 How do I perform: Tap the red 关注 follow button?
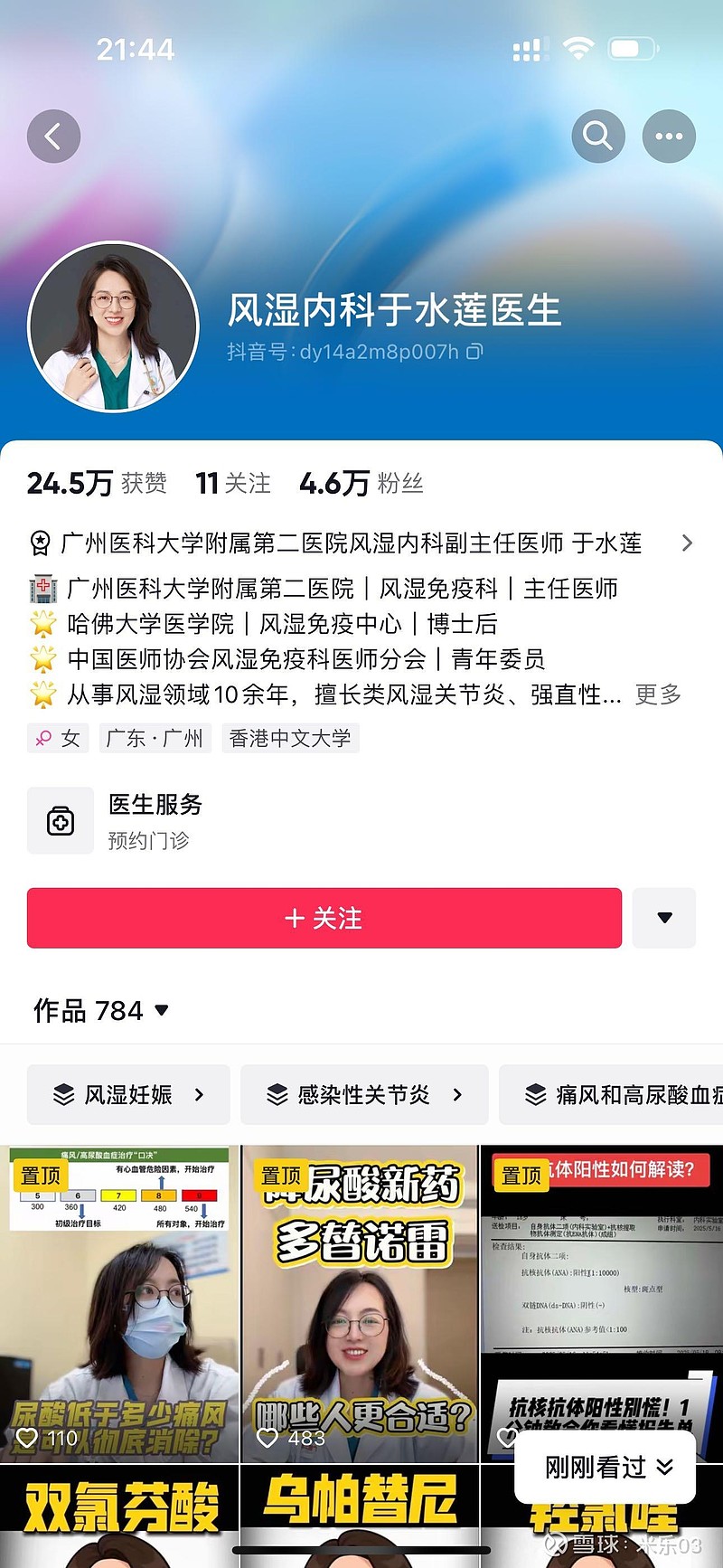pyautogui.click(x=323, y=918)
